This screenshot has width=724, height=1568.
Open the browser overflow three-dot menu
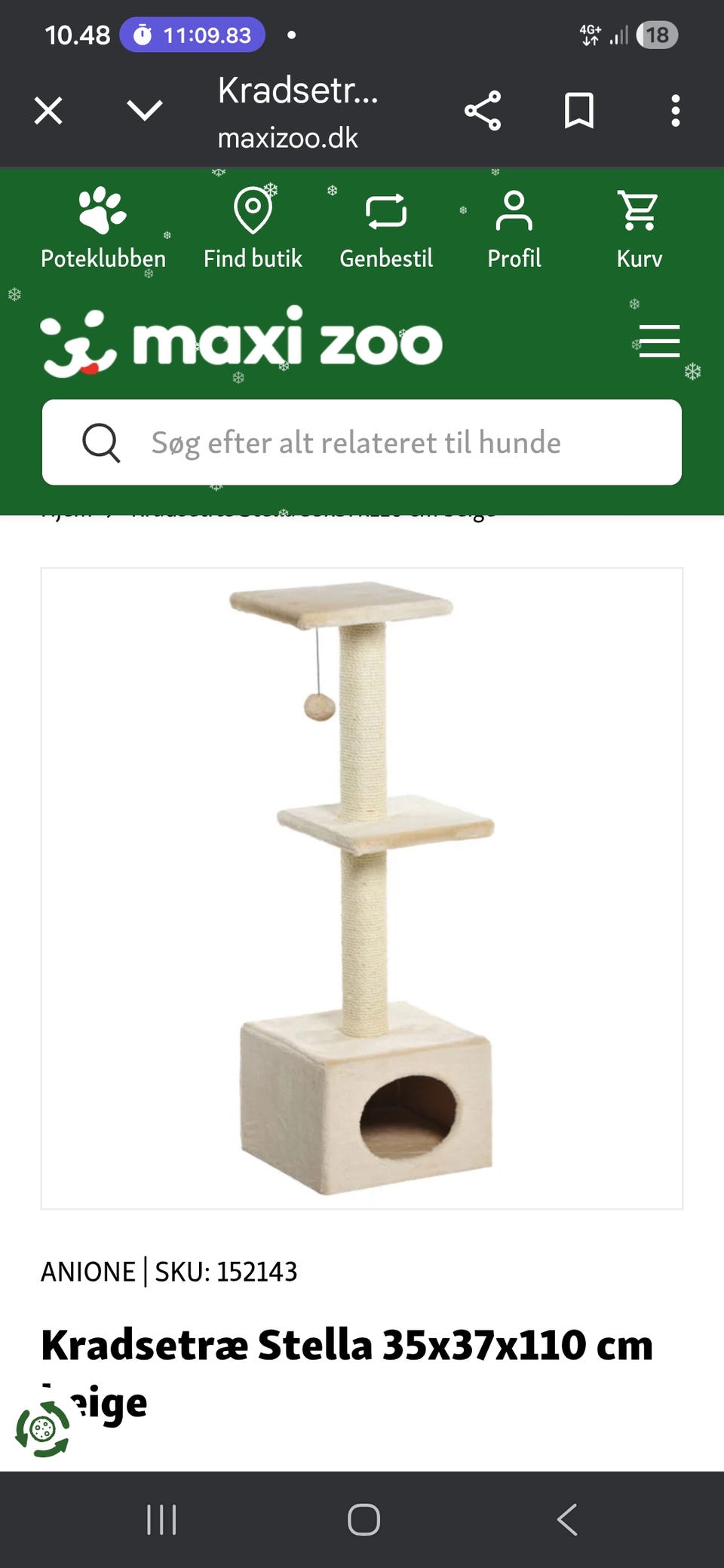[x=675, y=110]
